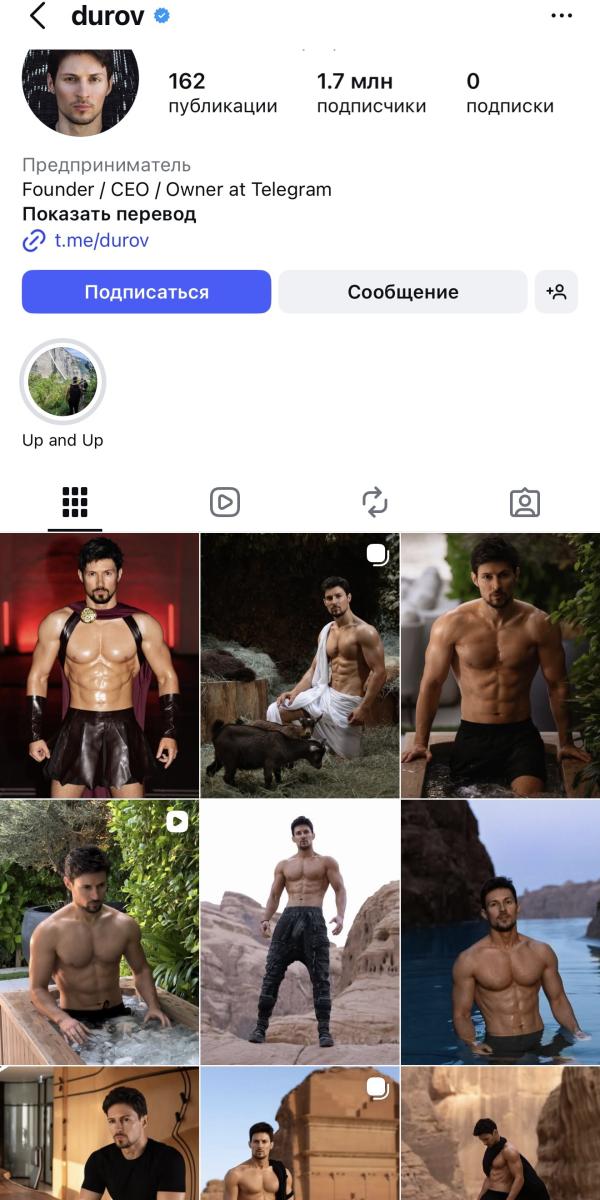The height and width of the screenshot is (1200, 600).
Task: View the 1.7 млн подписчики list
Action: (371, 93)
